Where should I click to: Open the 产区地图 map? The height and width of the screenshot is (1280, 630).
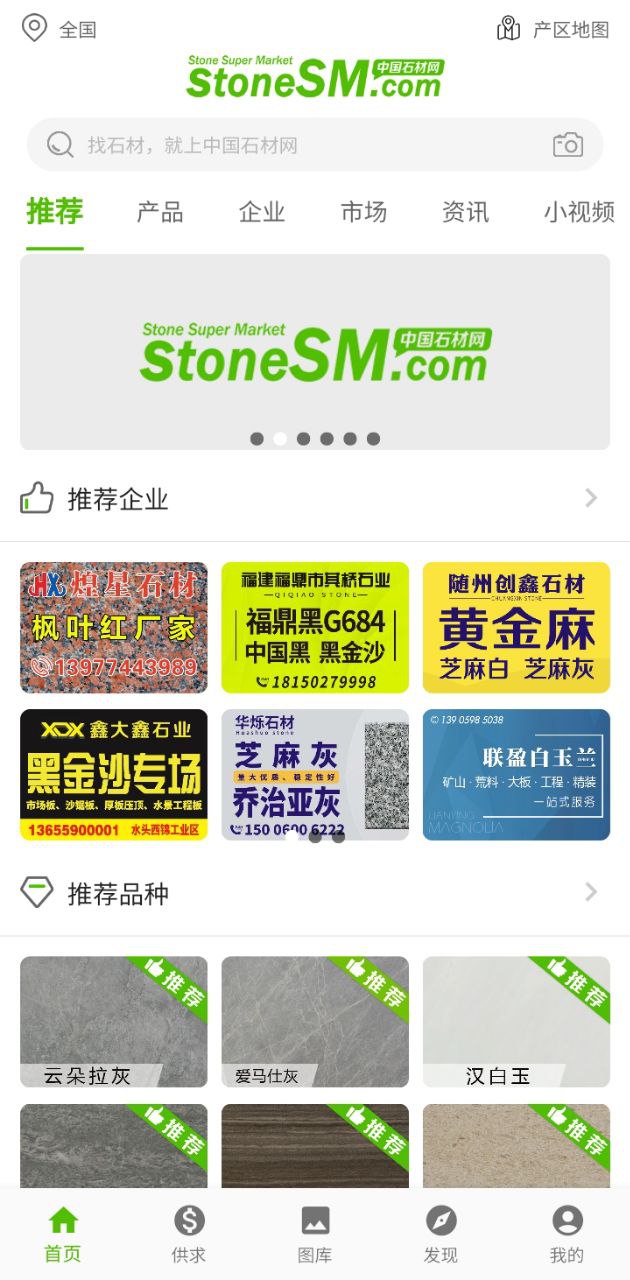point(553,29)
